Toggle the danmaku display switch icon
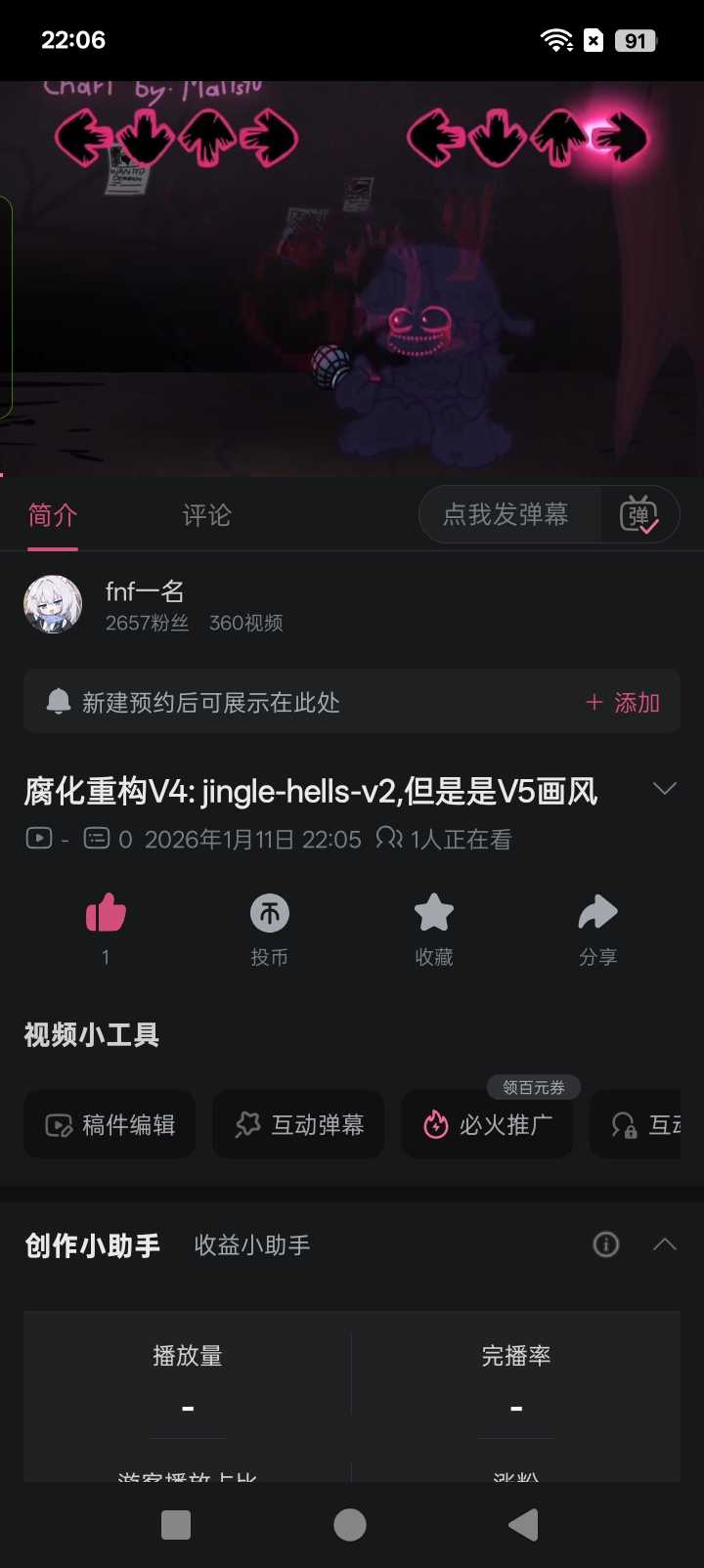The image size is (704, 1568). click(639, 514)
